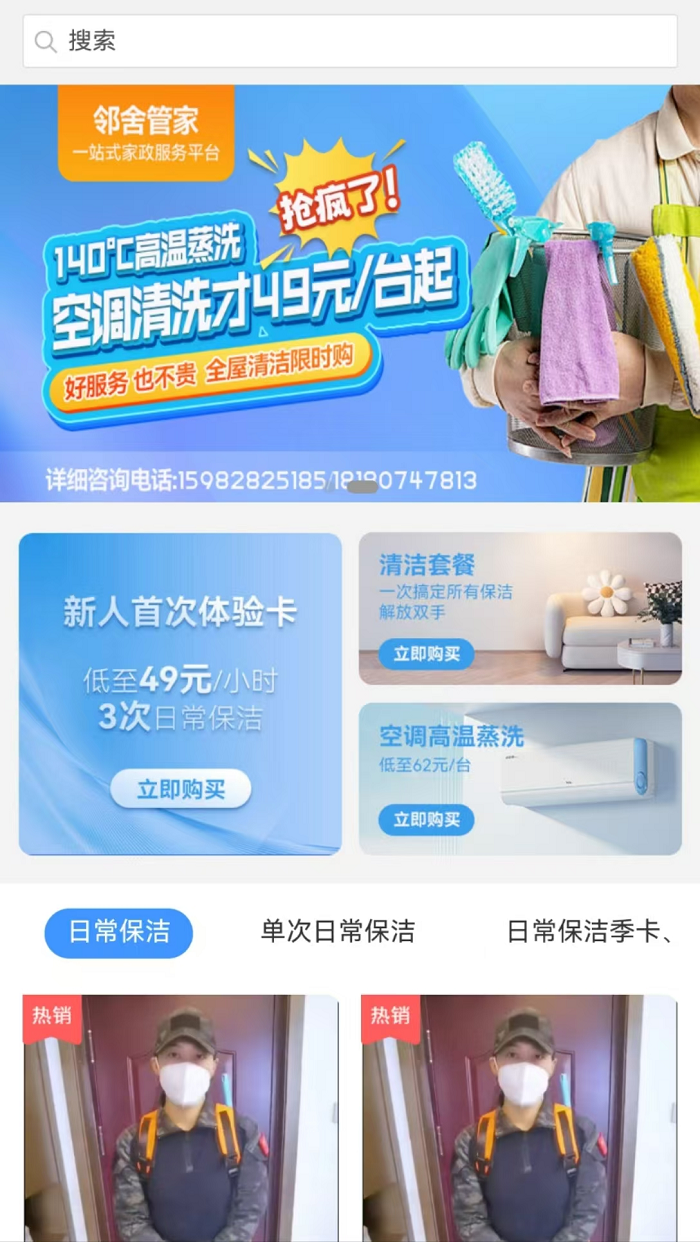Open the second 热销 product card

(519, 1120)
